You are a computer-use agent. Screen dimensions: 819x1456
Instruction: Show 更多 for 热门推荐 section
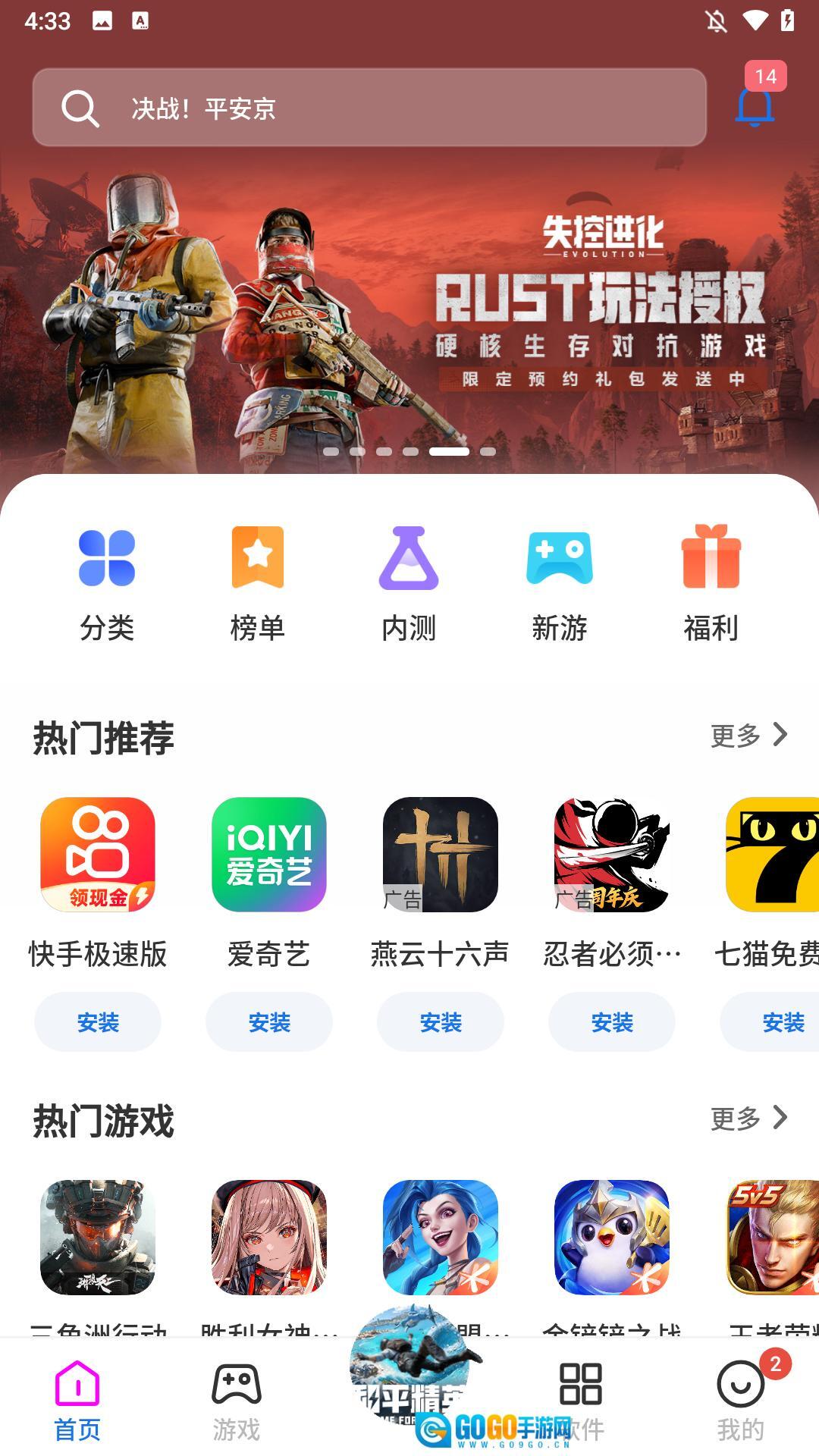[x=748, y=735]
